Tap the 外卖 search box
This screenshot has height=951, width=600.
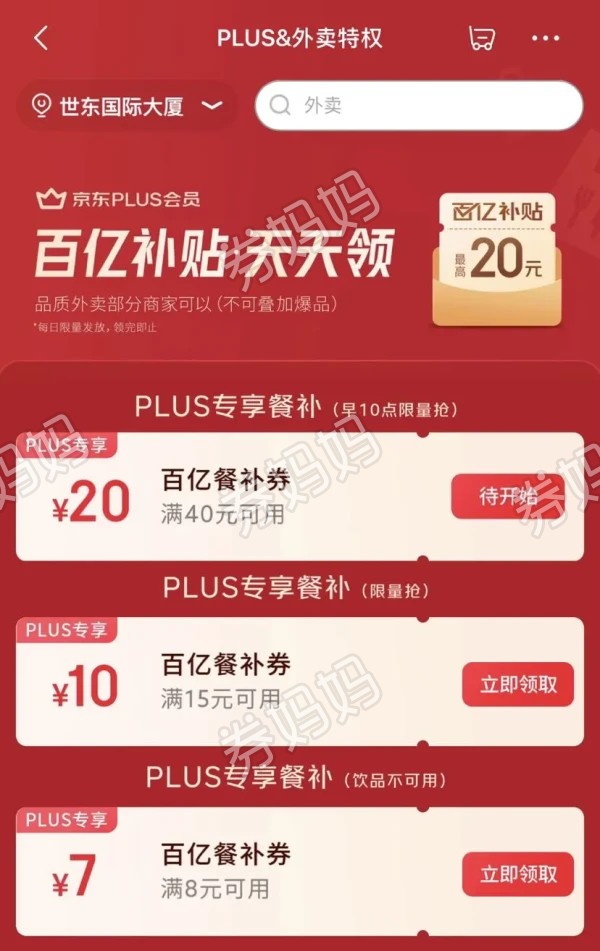(x=418, y=105)
